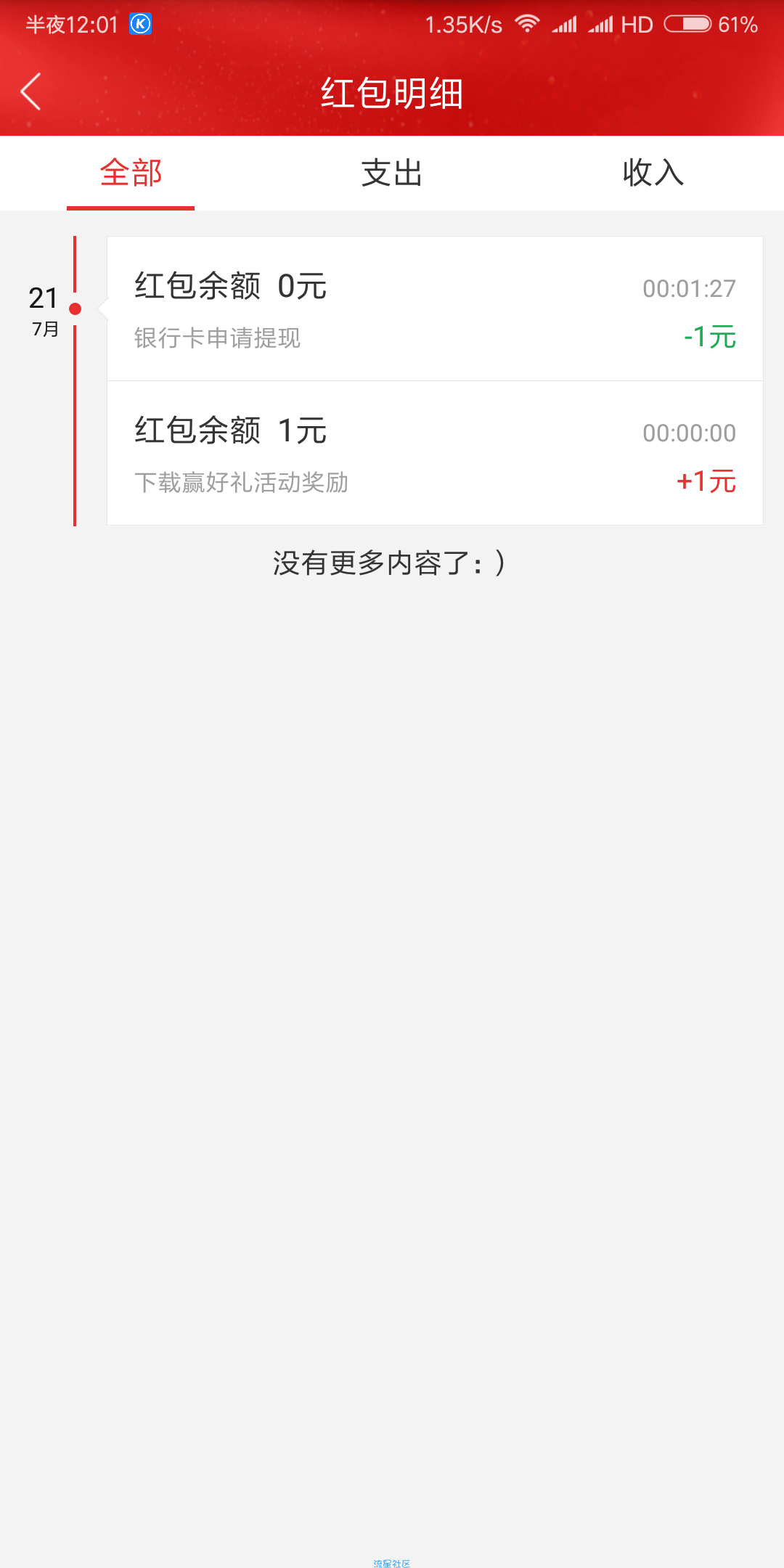Go back from 红包明细 page
This screenshot has height=1568, width=784.
coord(30,92)
